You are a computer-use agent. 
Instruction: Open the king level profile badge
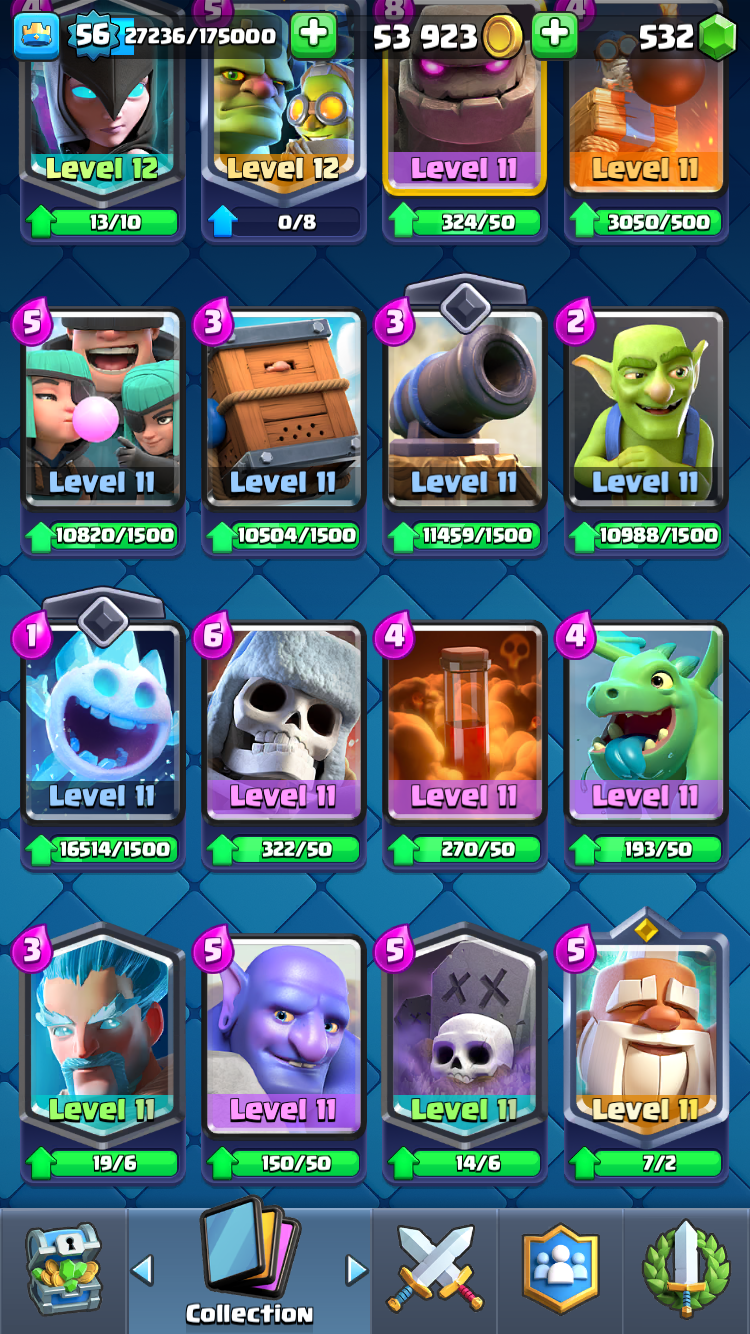click(36, 36)
